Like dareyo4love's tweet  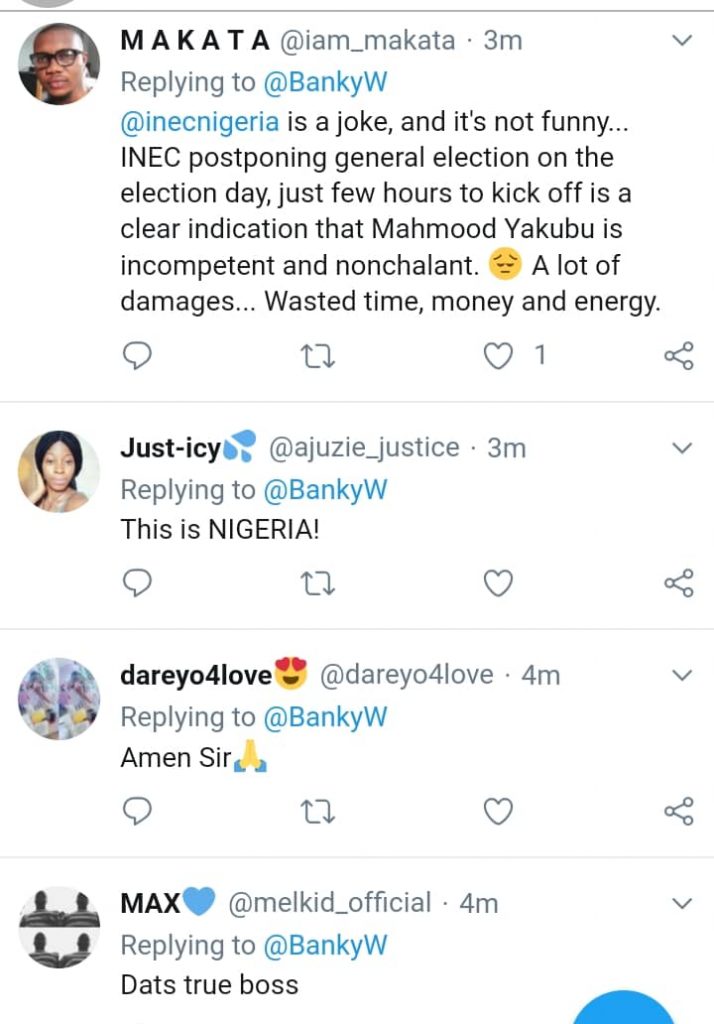coord(498,810)
